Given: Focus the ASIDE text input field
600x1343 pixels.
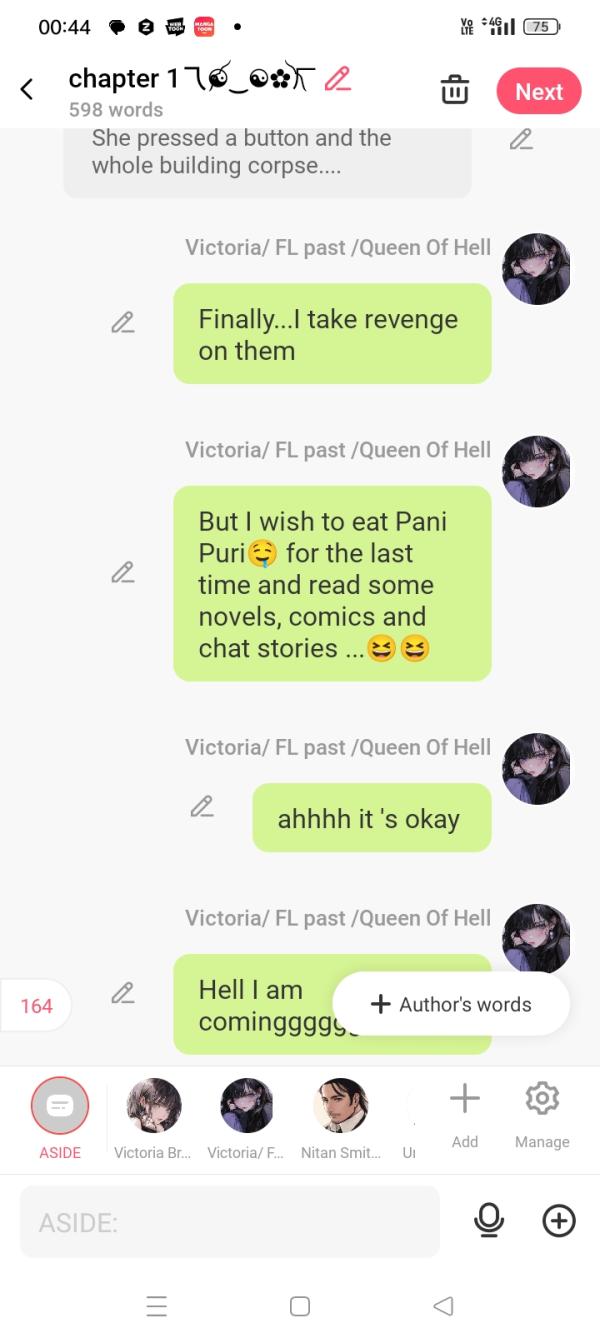Looking at the screenshot, I should point(230,1221).
